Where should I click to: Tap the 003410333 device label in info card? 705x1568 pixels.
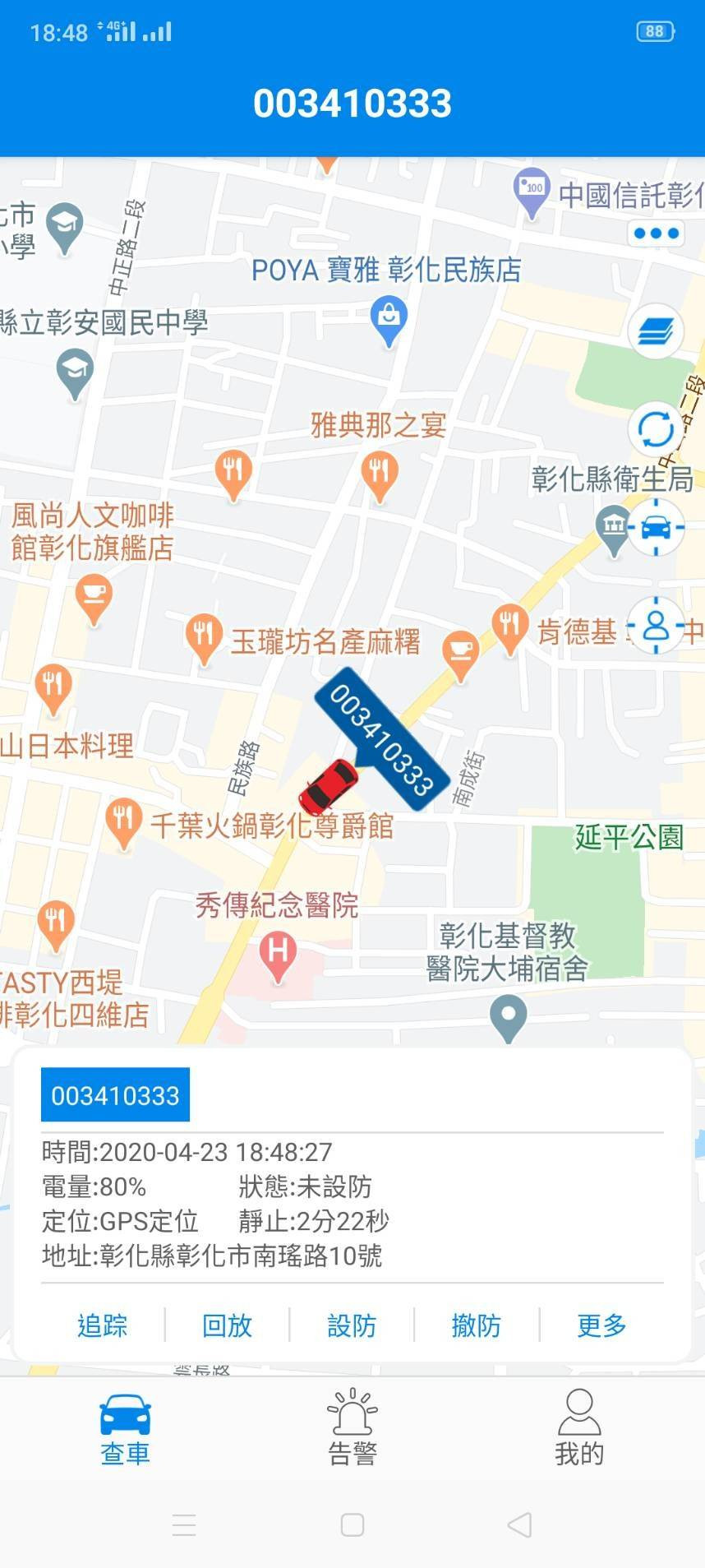tap(115, 1095)
